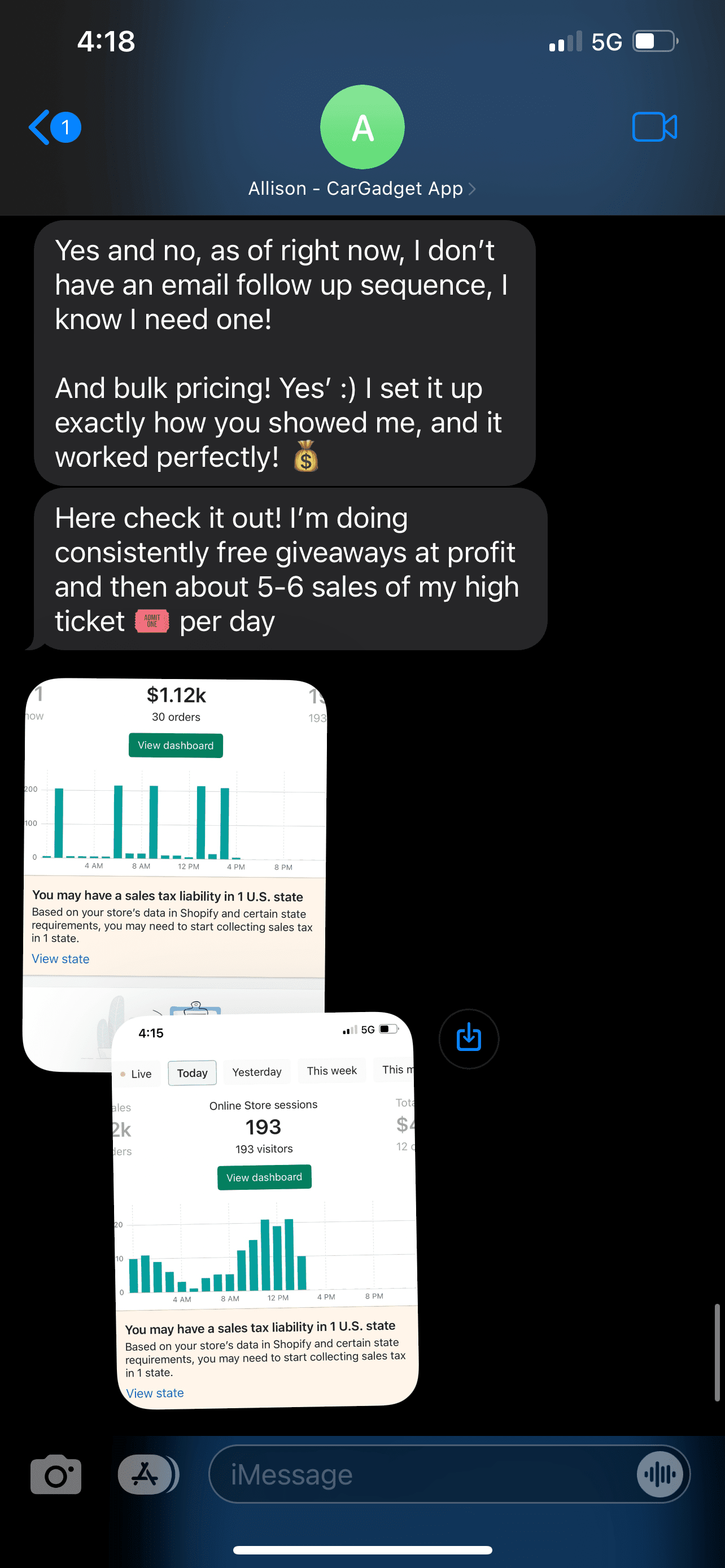Open the camera to send a photo
The height and width of the screenshot is (1568, 725).
tap(56, 1474)
